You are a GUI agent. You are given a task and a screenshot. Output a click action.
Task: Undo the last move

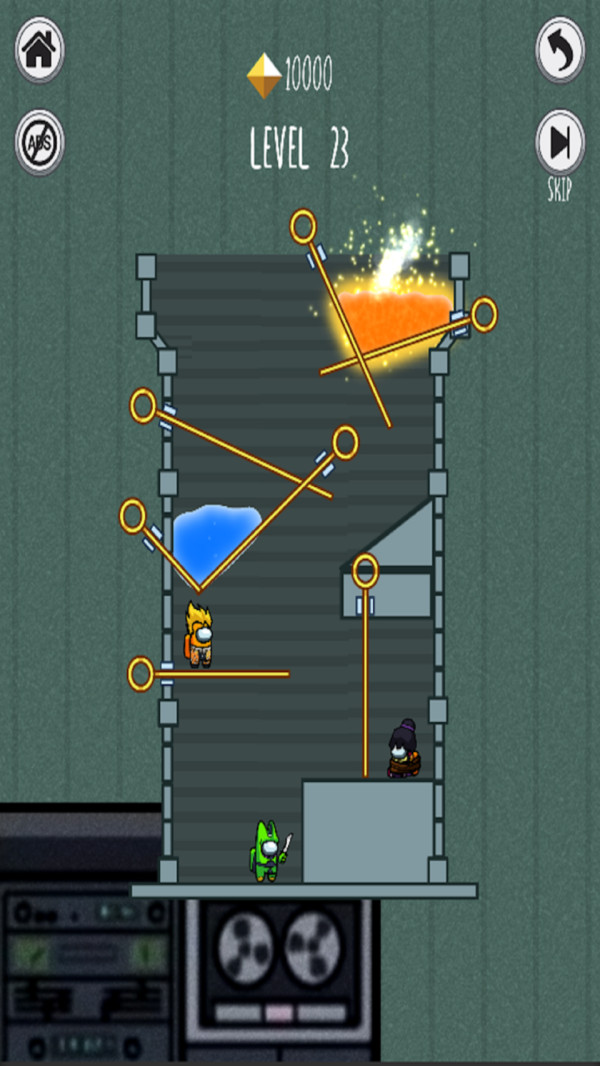(x=560, y=49)
